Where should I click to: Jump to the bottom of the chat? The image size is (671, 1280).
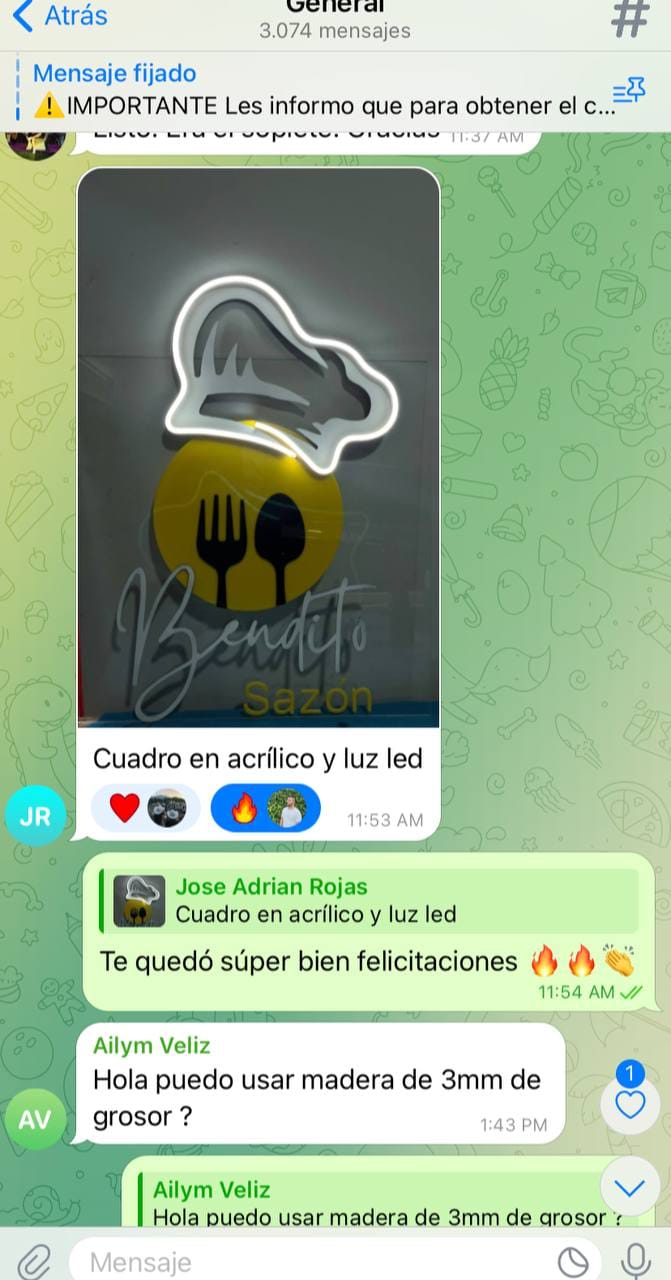tap(630, 1188)
